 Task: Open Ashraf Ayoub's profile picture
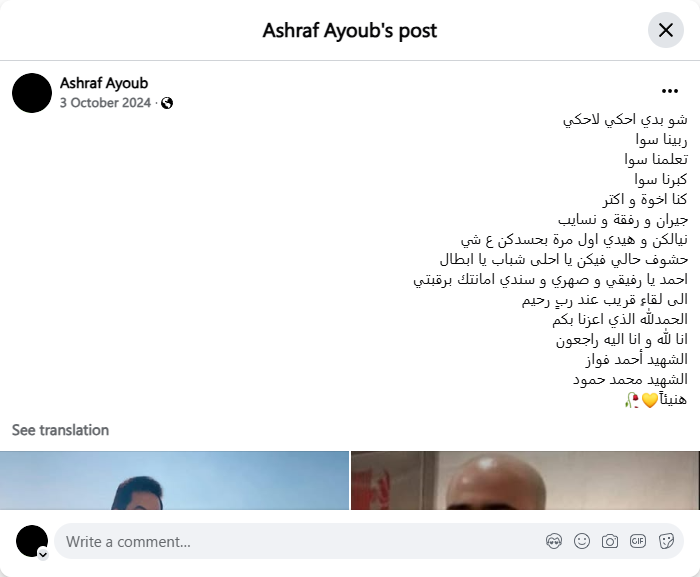point(32,93)
